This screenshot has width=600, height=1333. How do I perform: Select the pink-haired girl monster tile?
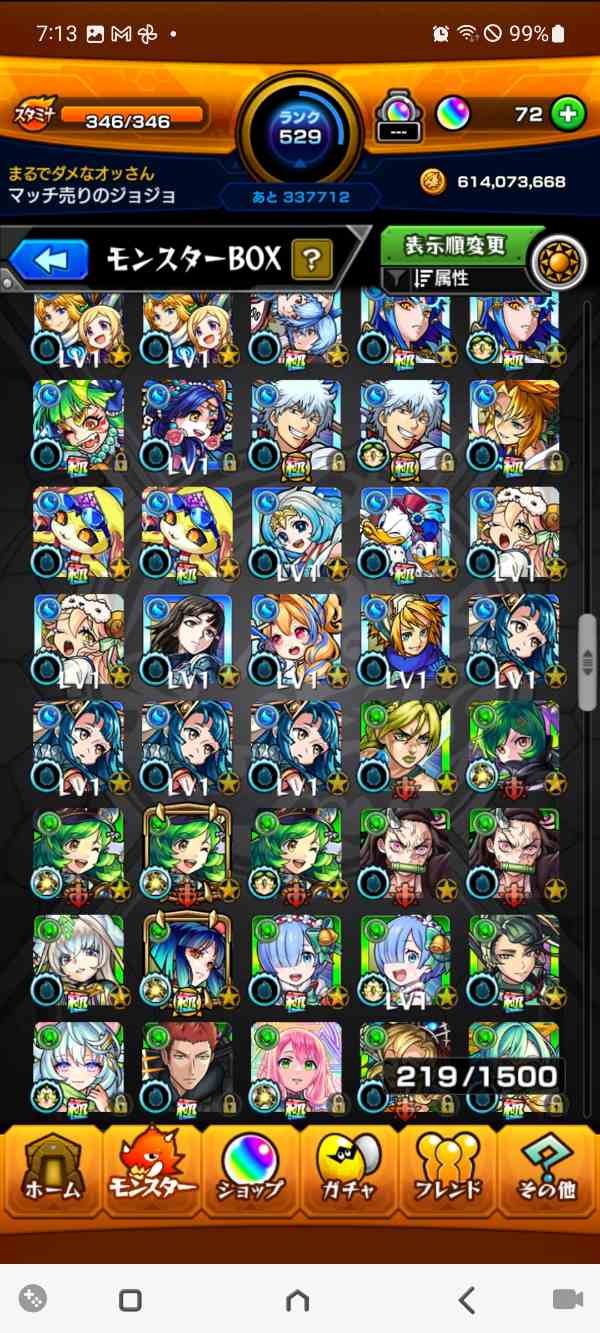(x=296, y=1066)
